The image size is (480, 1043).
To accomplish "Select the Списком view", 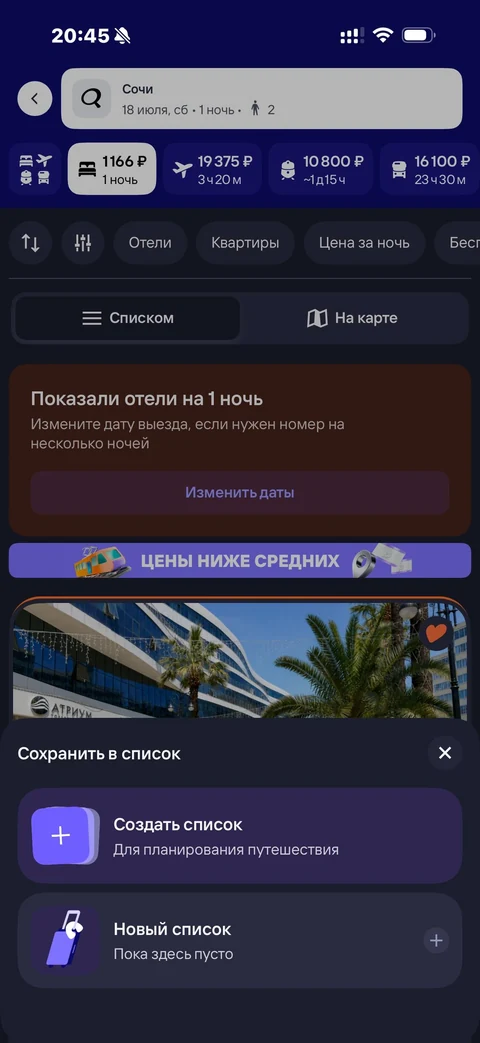I will [x=128, y=318].
